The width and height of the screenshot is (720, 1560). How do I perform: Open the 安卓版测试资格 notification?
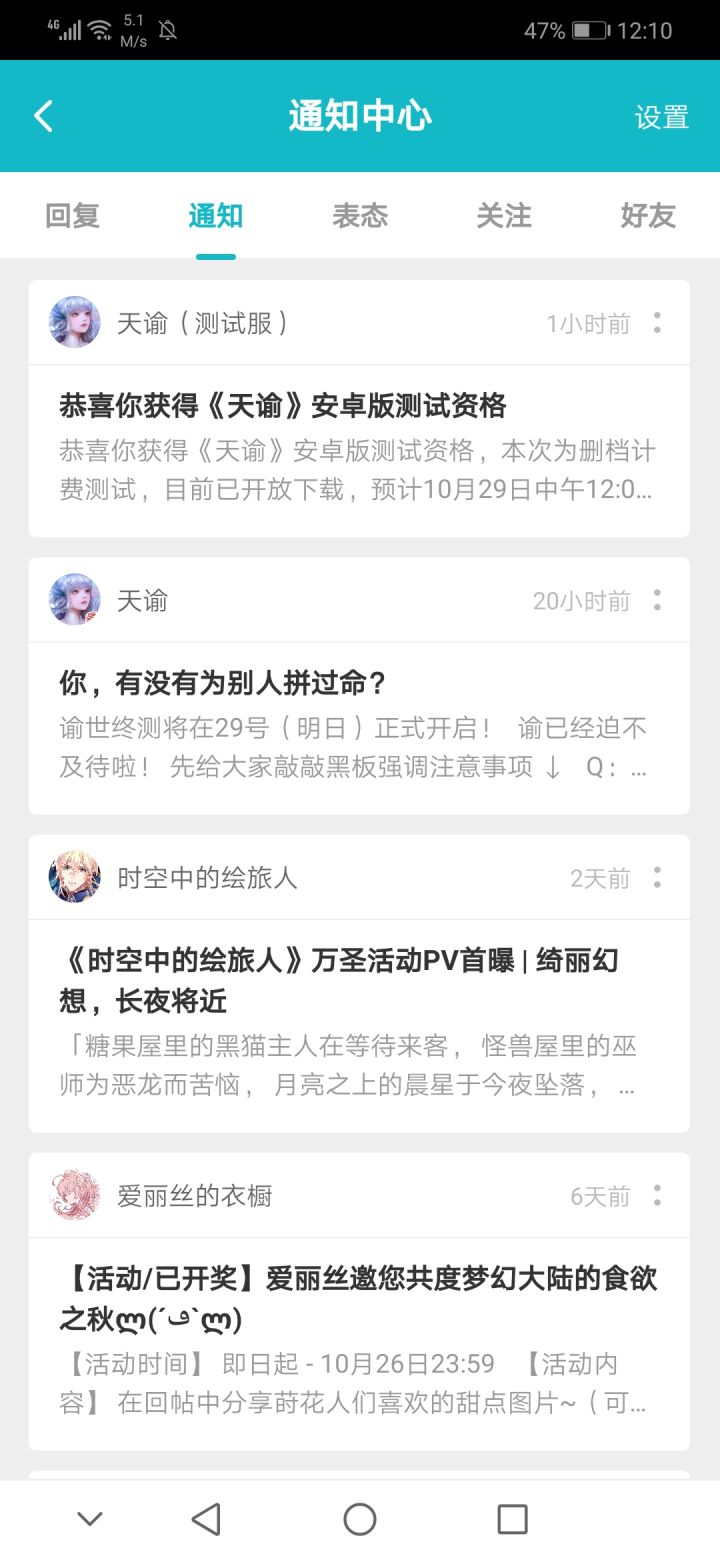click(359, 451)
